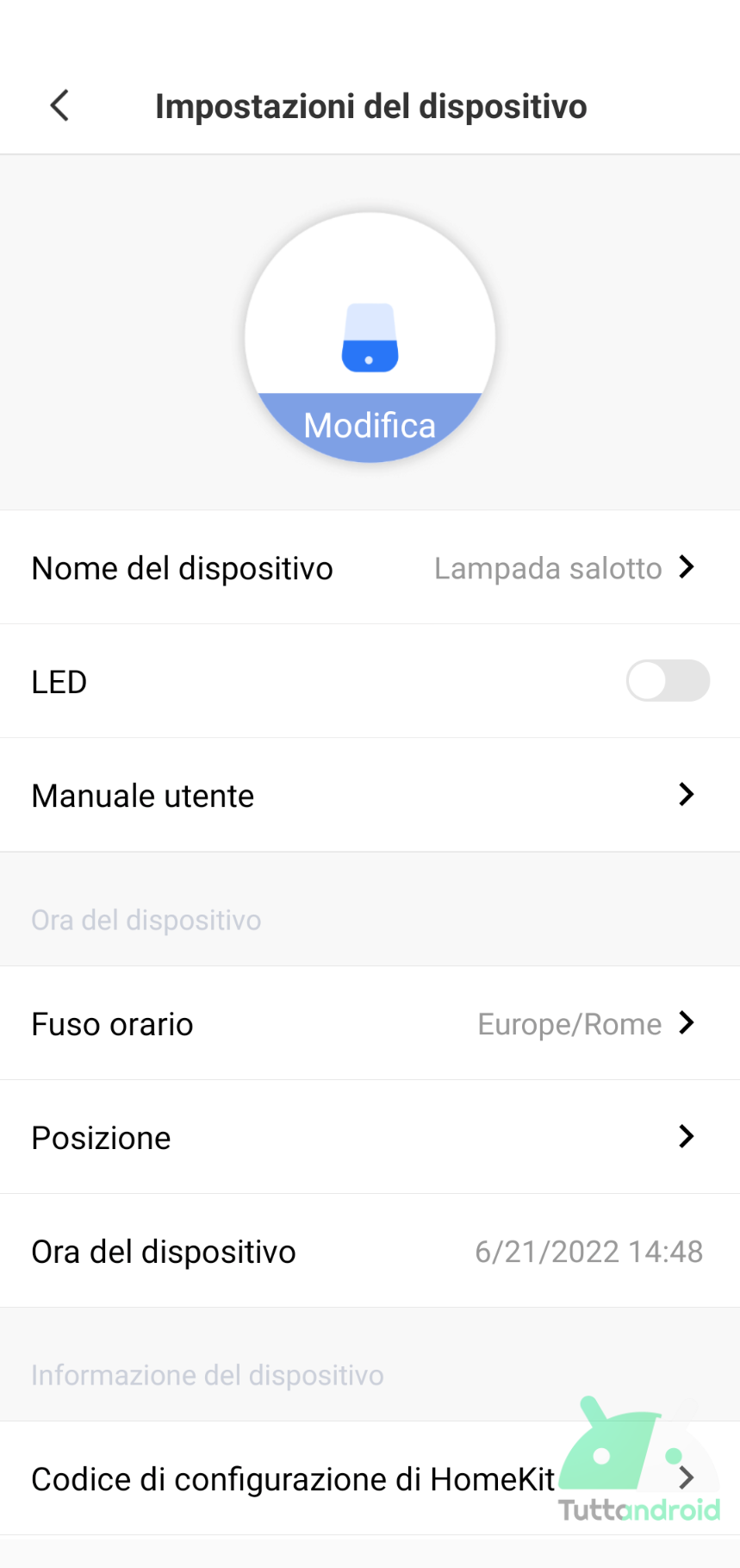Image resolution: width=740 pixels, height=1568 pixels.
Task: Tap Modifica to change device icon
Action: click(x=370, y=425)
